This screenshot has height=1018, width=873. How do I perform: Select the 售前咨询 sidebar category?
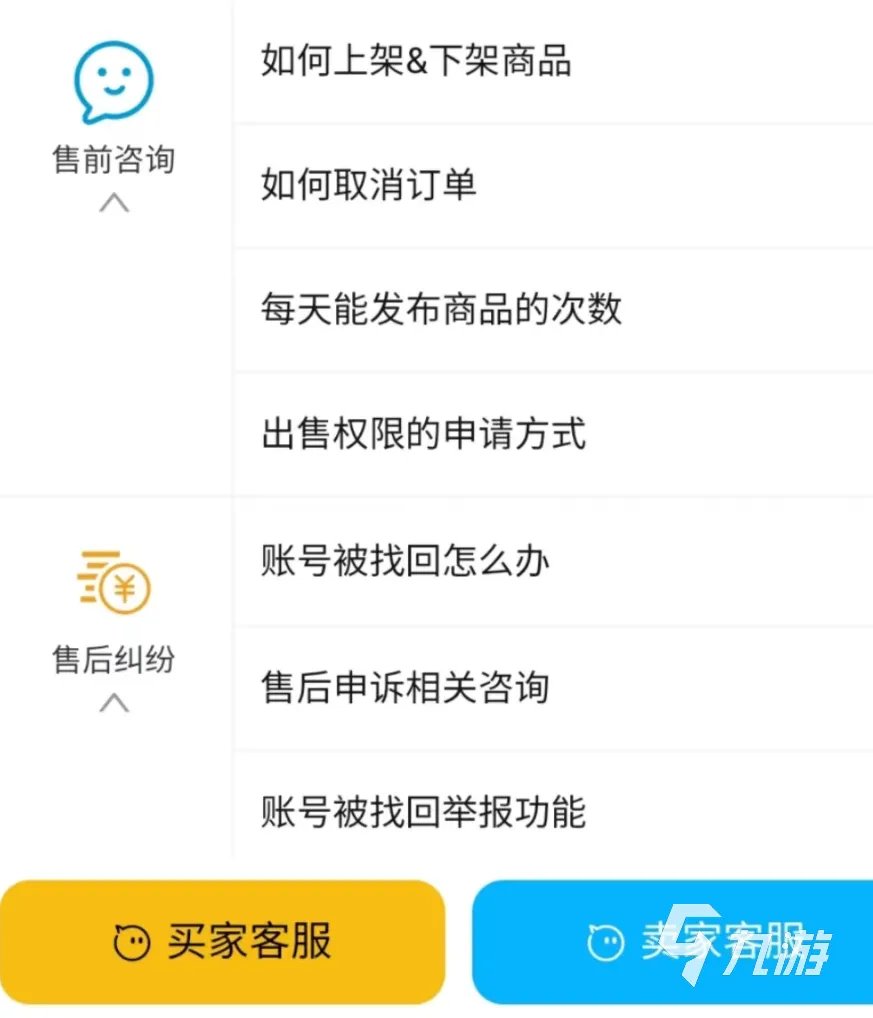pos(113,160)
